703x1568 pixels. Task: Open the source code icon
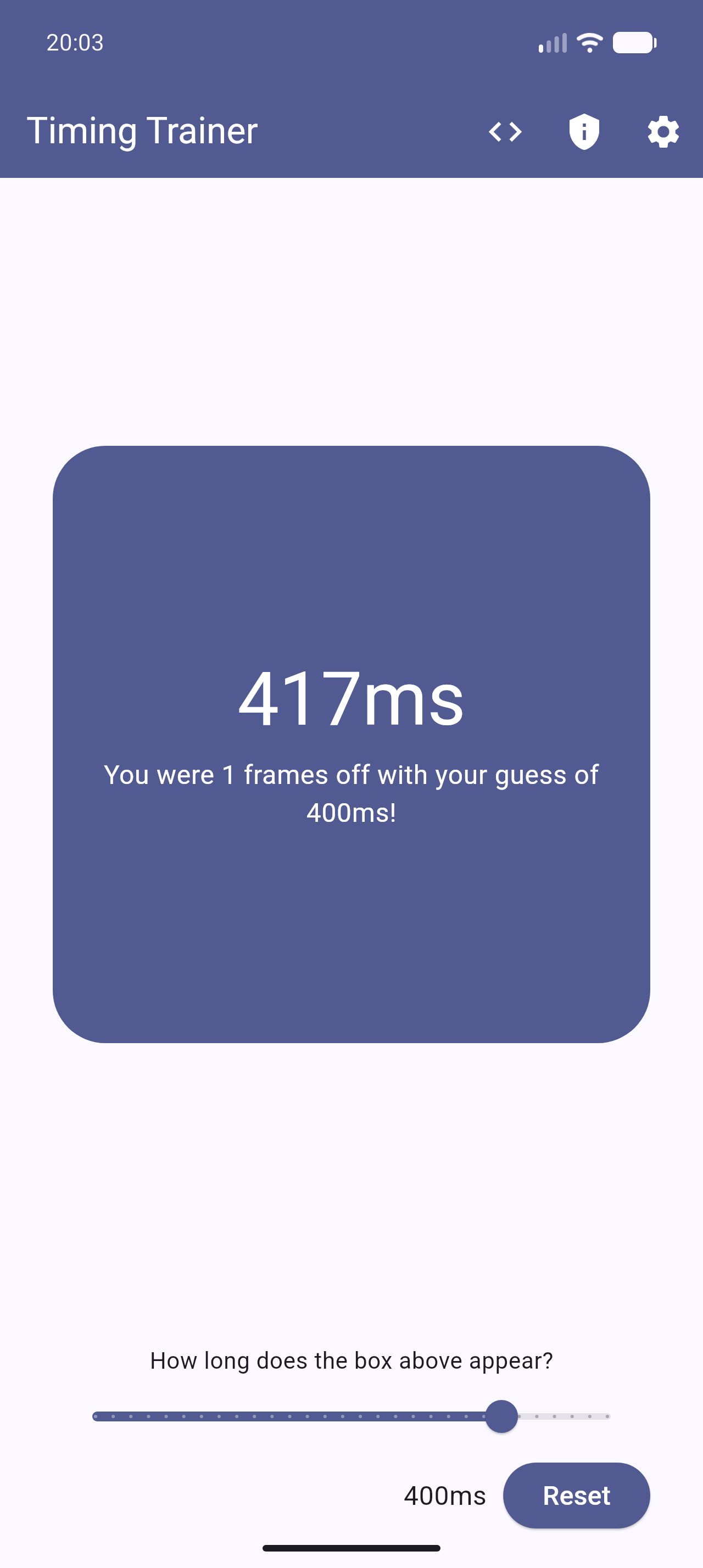505,131
